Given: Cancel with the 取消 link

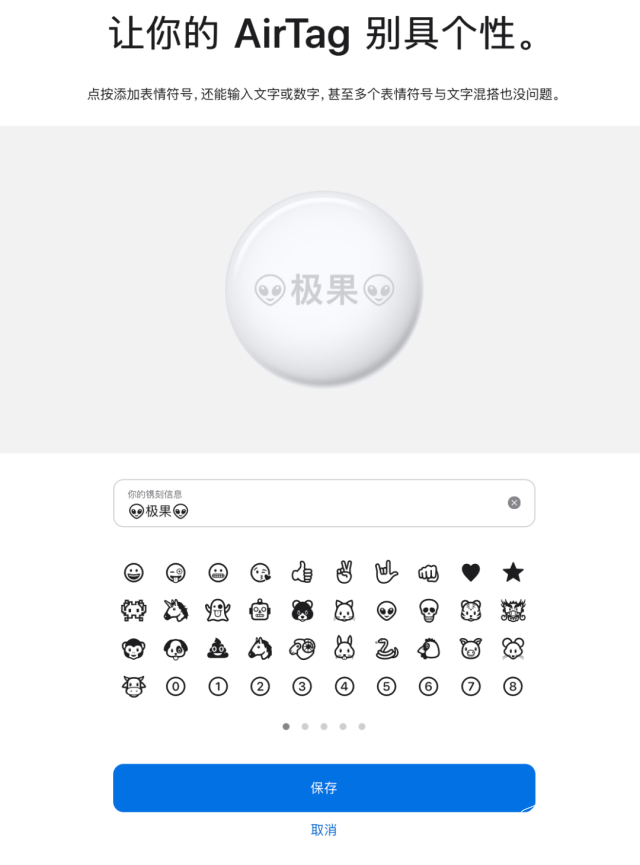Looking at the screenshot, I should tap(324, 830).
